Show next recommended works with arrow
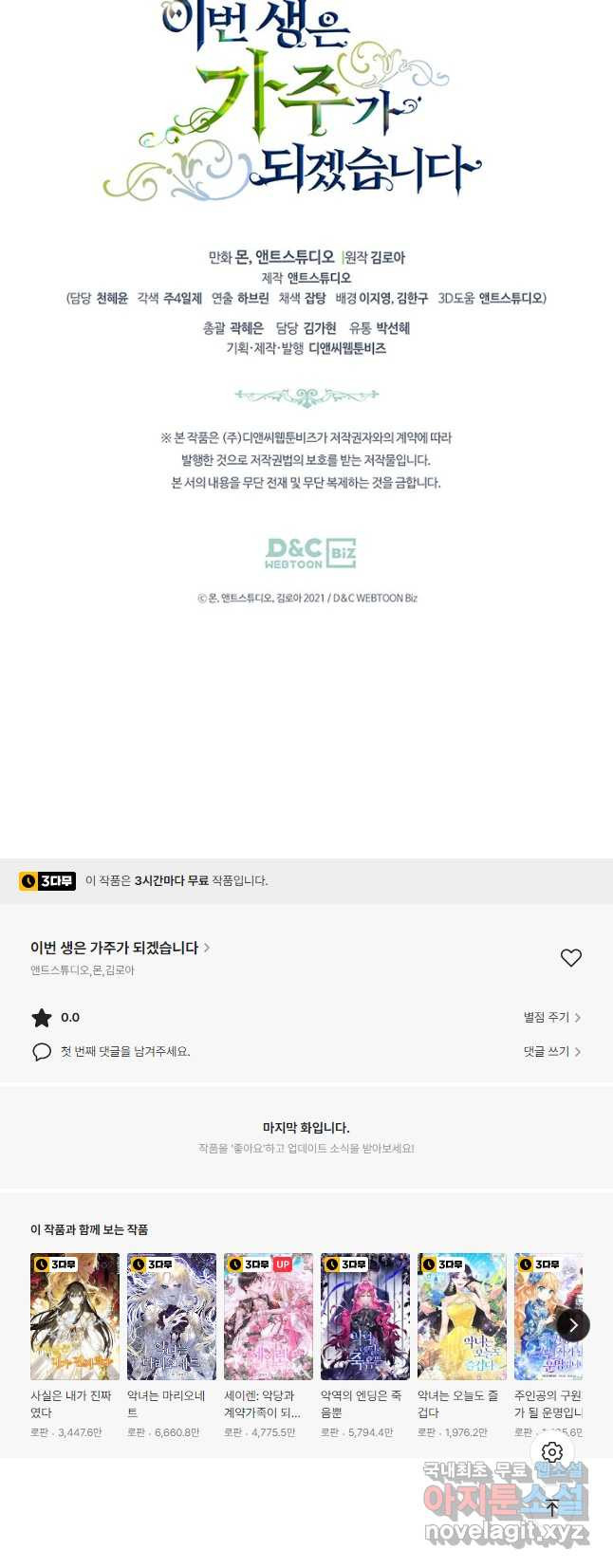The width and height of the screenshot is (613, 1568). [572, 1325]
